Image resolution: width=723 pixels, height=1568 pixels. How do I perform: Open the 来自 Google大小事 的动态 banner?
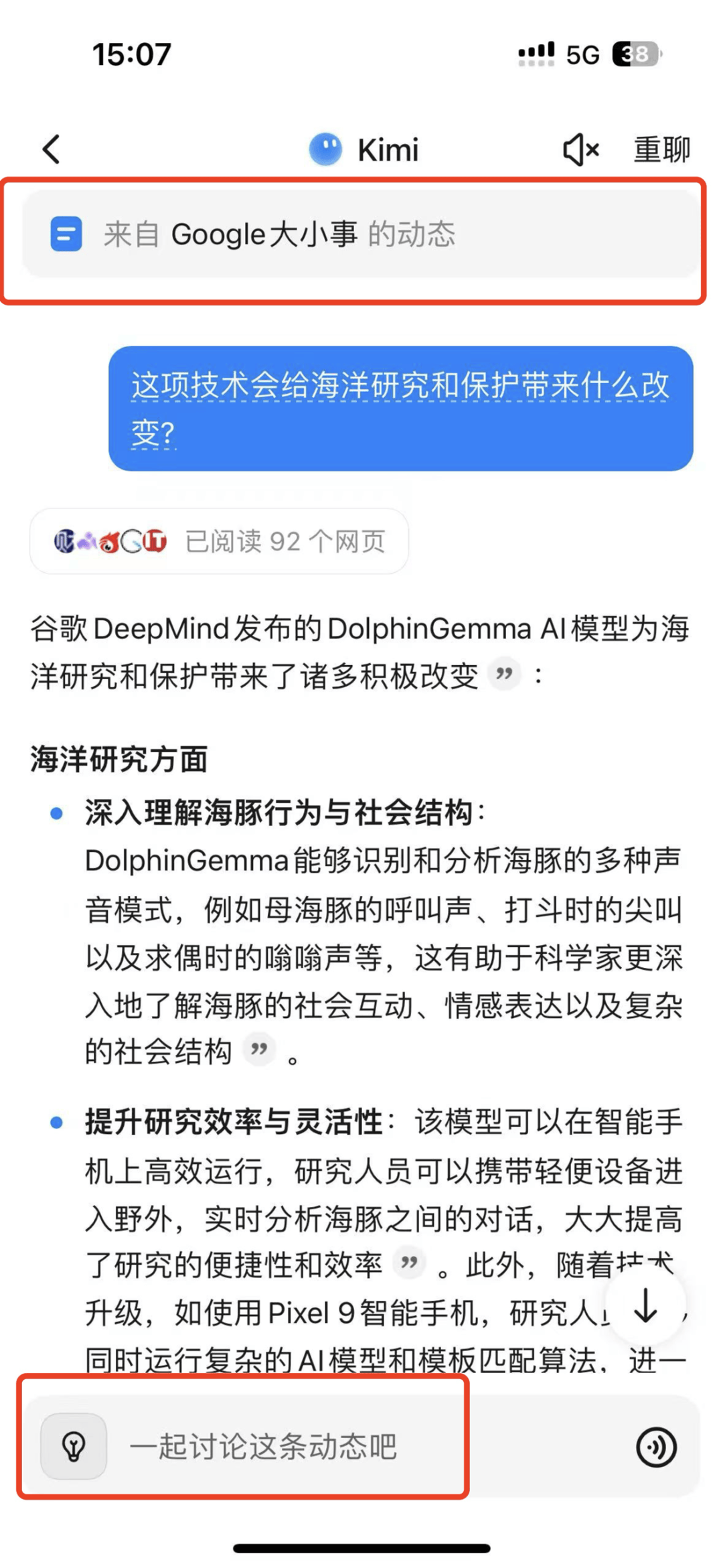[360, 234]
